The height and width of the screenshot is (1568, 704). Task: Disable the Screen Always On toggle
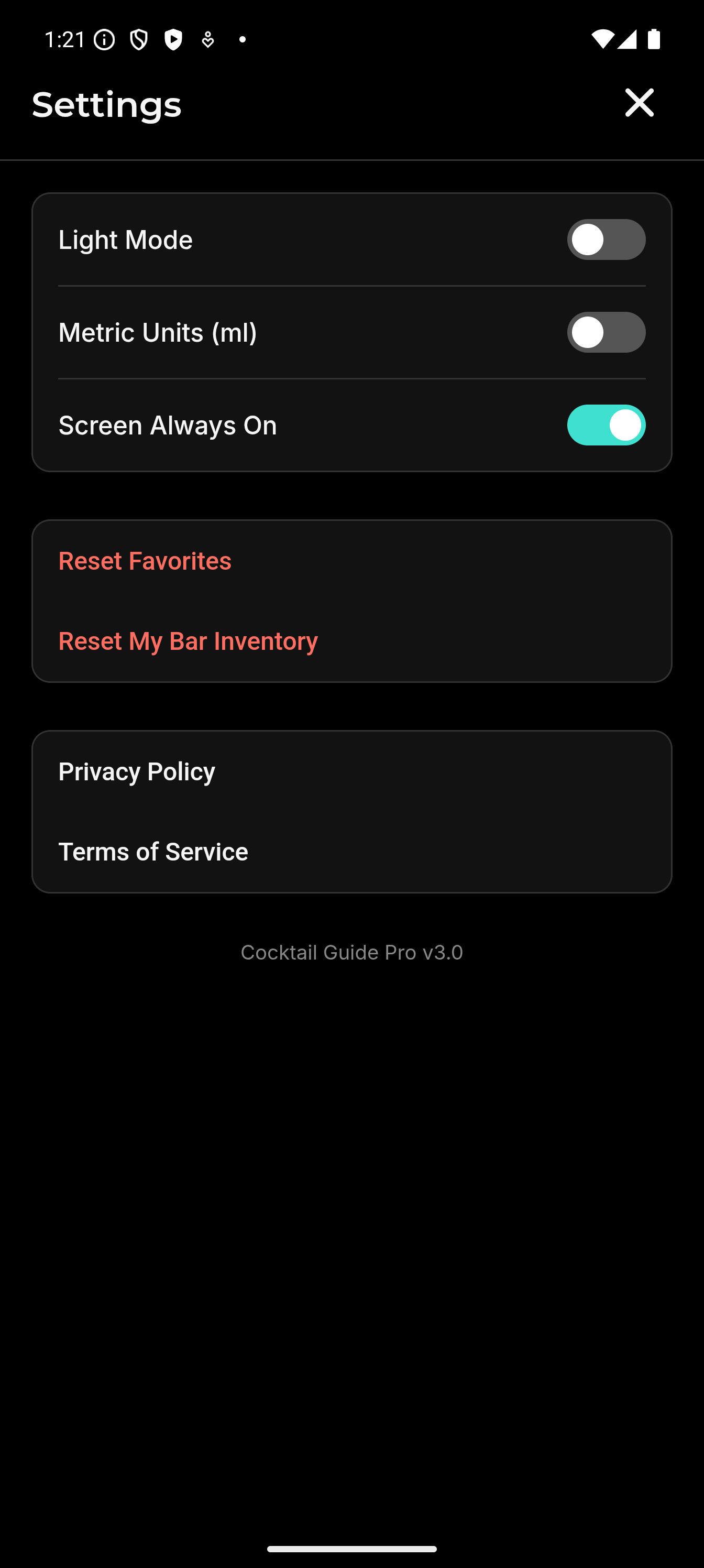coord(606,425)
